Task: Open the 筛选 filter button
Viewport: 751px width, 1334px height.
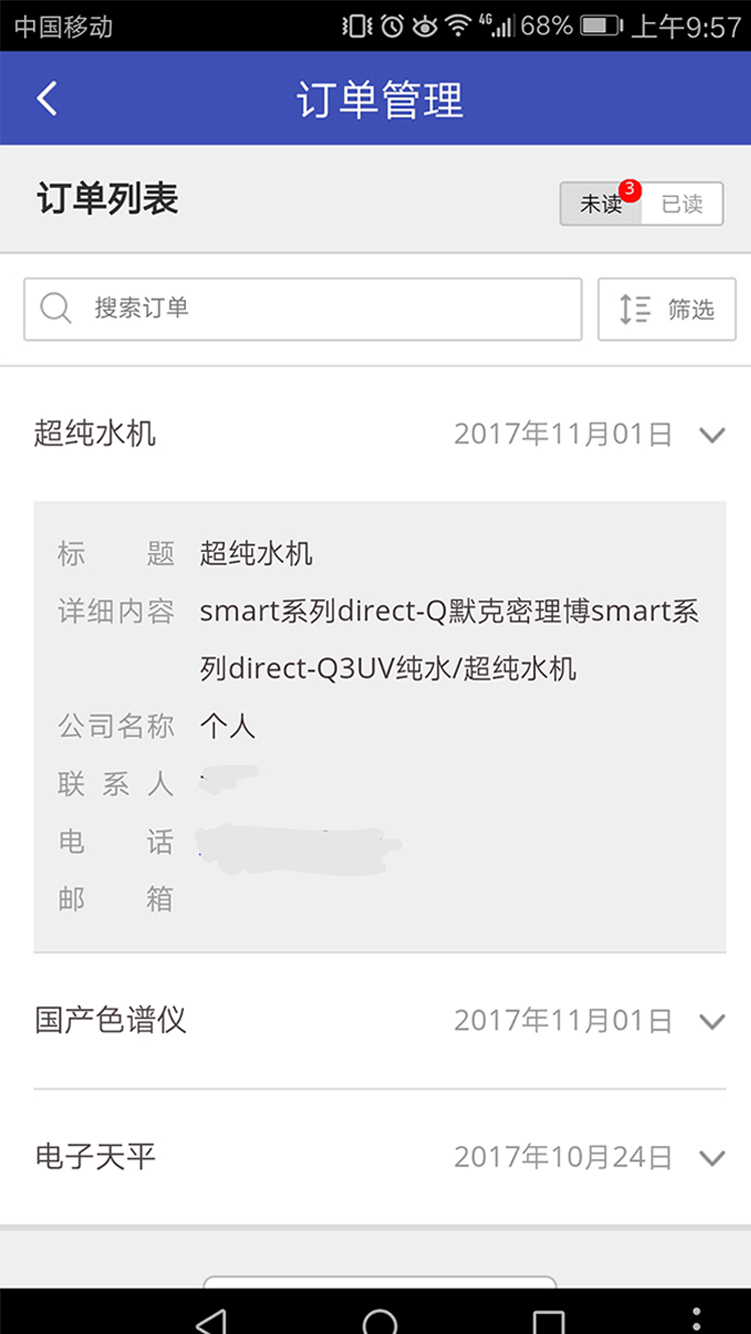Action: (667, 309)
